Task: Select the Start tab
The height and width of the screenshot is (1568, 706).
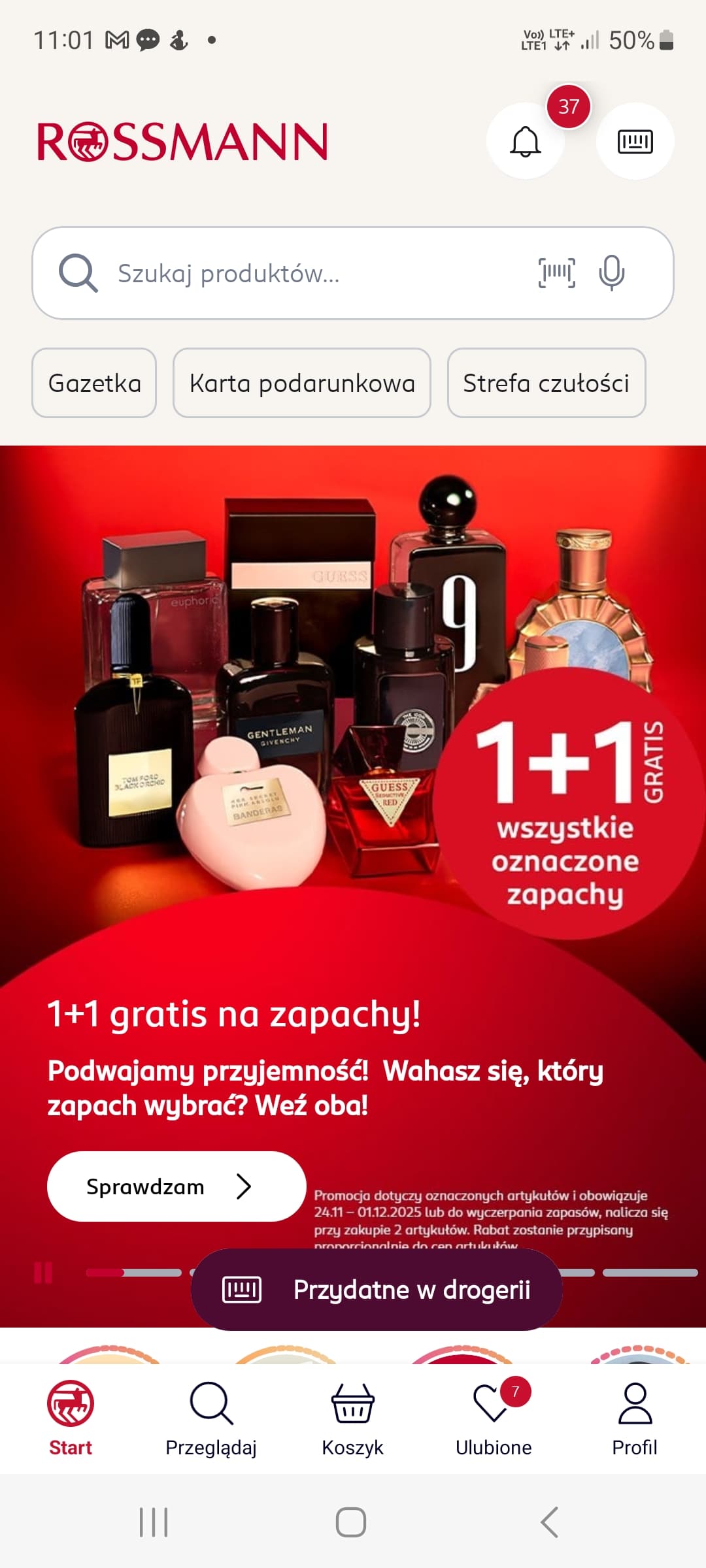Action: (71, 1419)
